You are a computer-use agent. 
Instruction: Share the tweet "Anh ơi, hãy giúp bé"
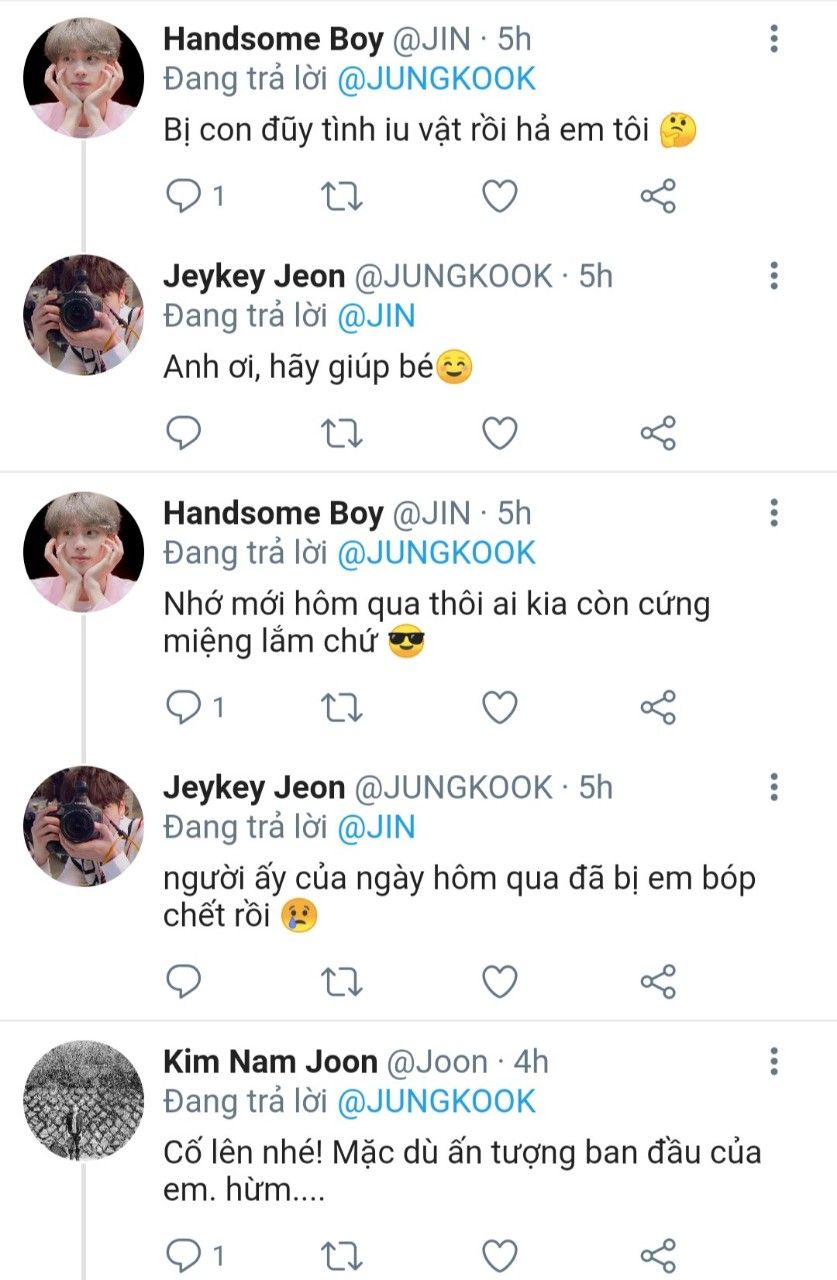tap(658, 433)
